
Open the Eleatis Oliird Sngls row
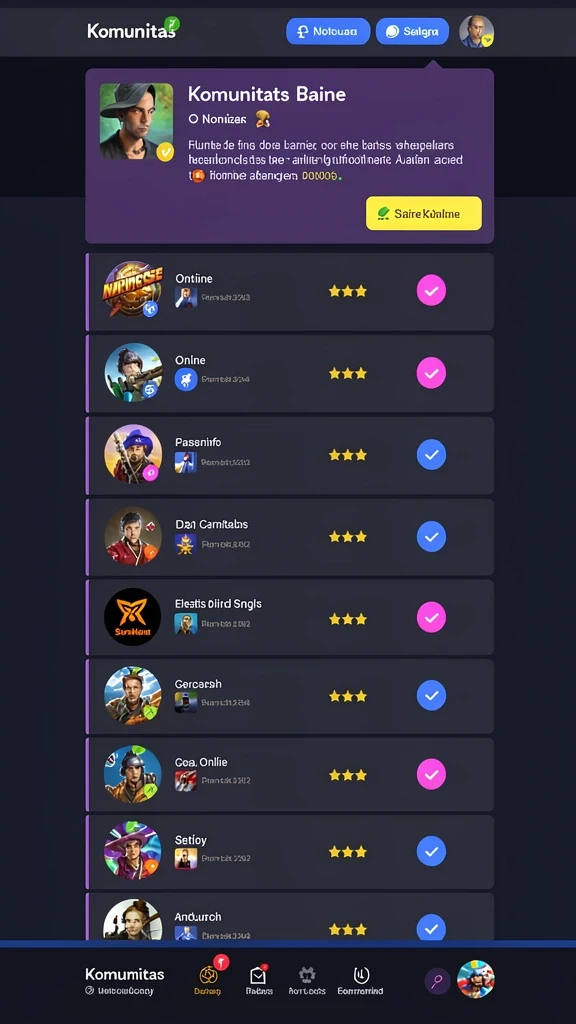(x=290, y=617)
